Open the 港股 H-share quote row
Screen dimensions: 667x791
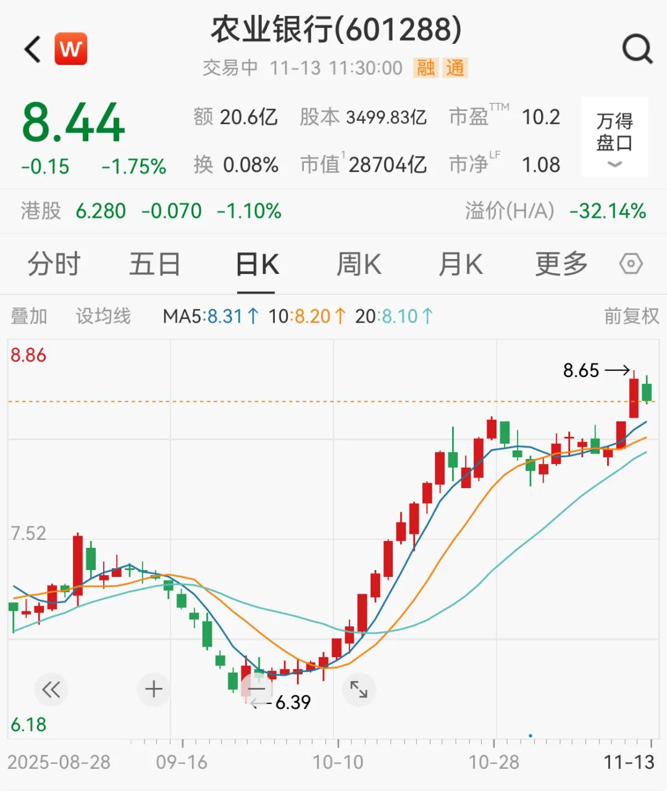coord(150,211)
